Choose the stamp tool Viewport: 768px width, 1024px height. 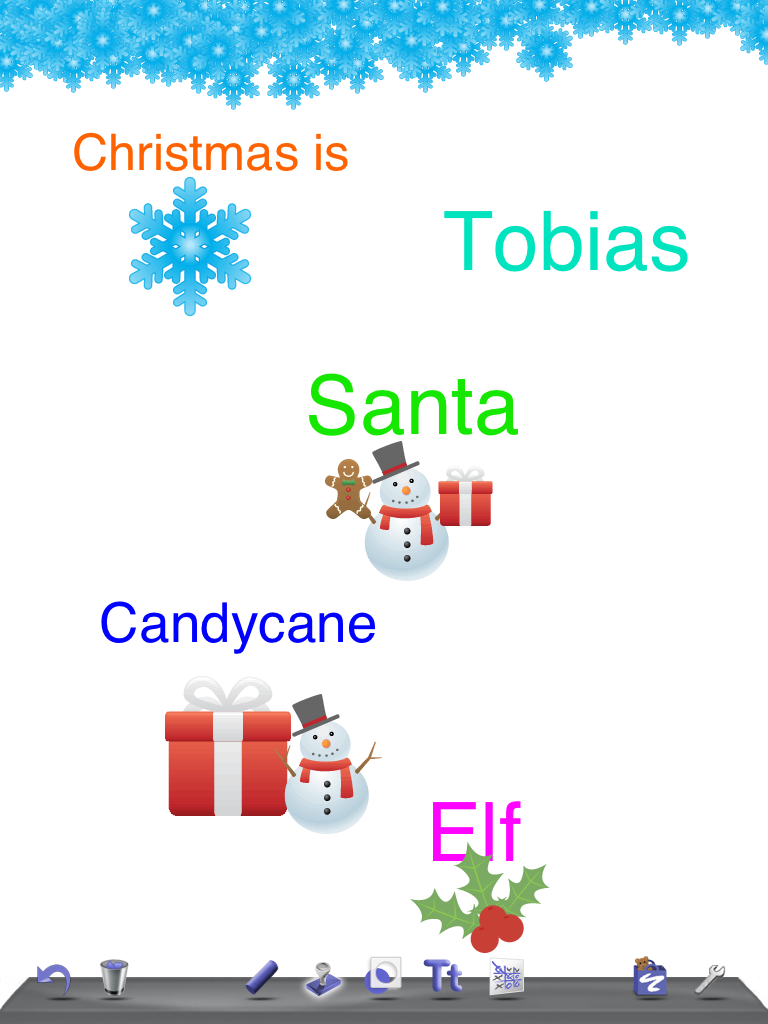(x=323, y=977)
